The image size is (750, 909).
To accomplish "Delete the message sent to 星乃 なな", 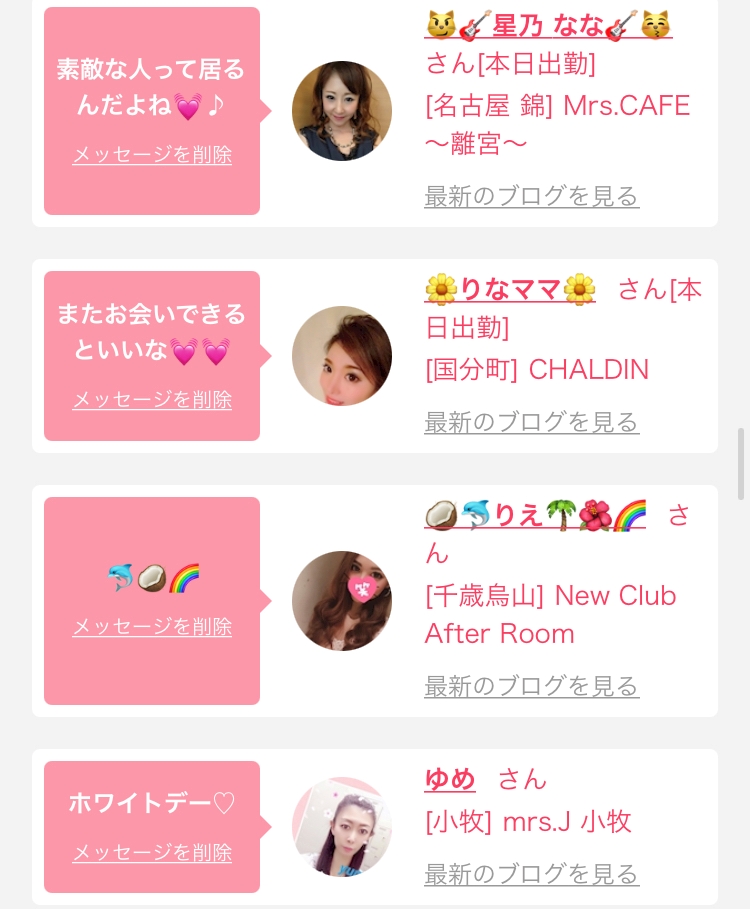I will pyautogui.click(x=152, y=155).
